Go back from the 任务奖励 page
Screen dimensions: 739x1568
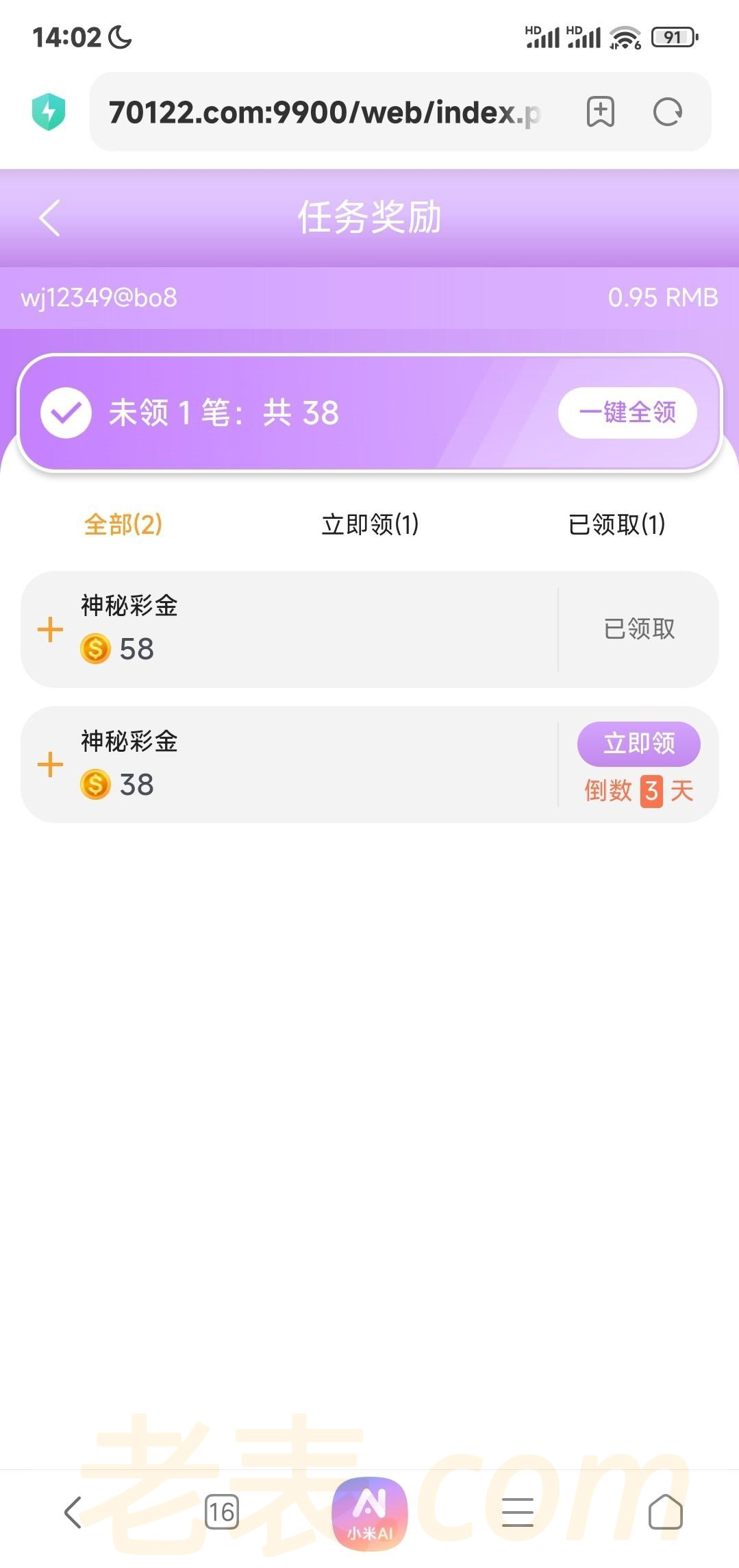[50, 218]
